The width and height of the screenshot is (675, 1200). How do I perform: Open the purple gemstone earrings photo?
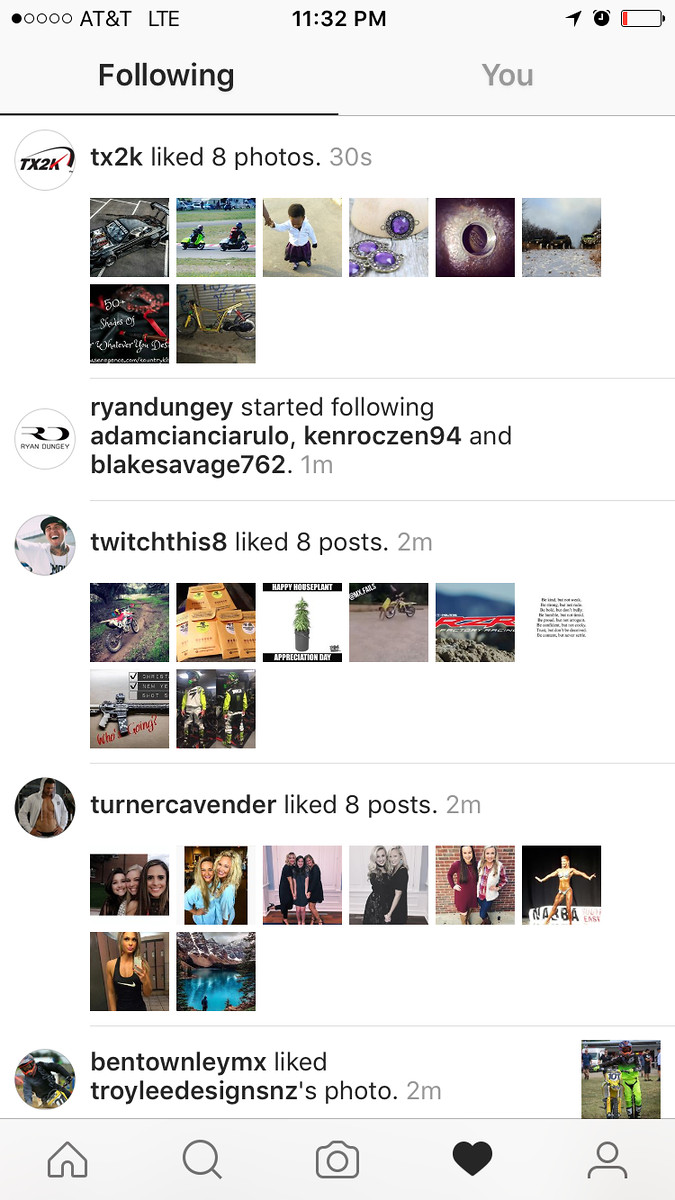(x=389, y=237)
